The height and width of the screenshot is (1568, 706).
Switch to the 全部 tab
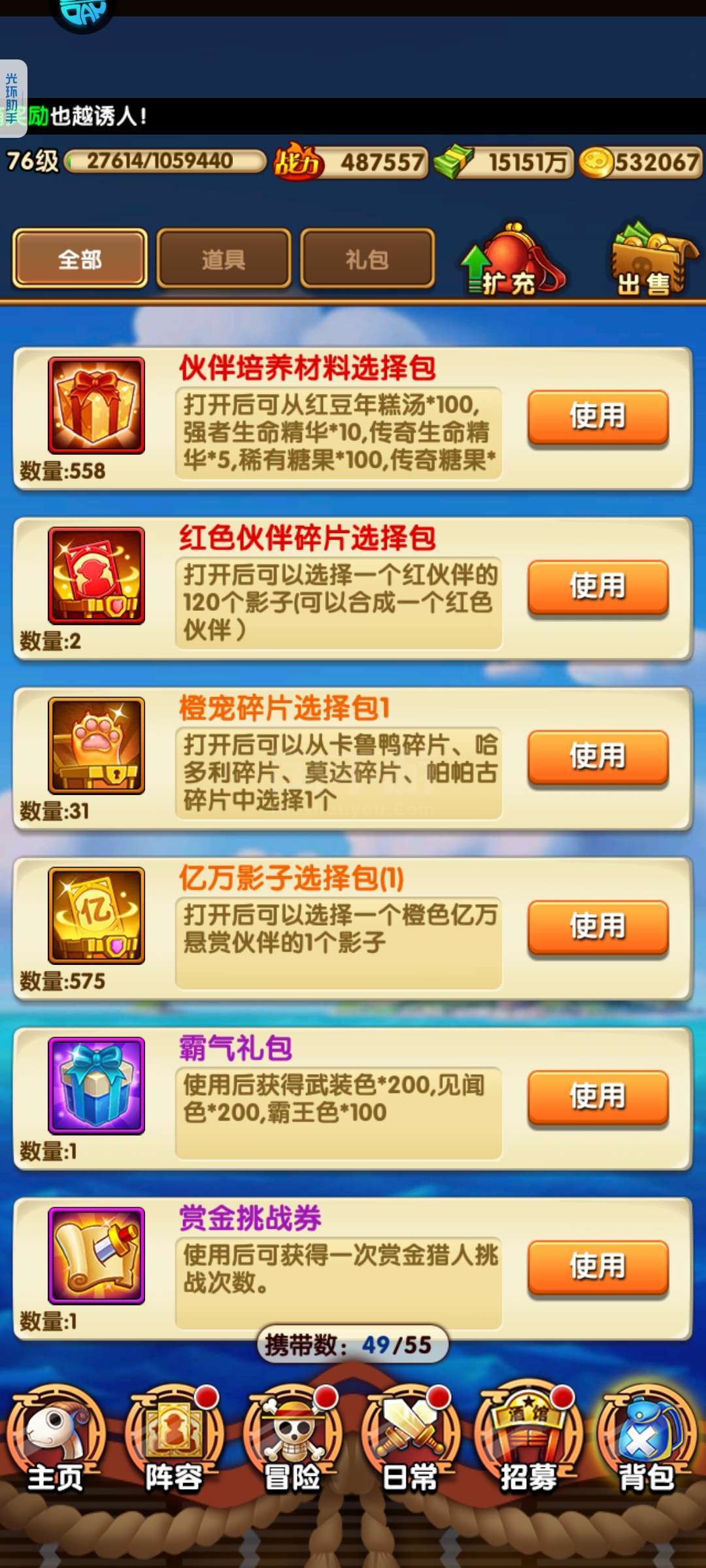(x=80, y=259)
